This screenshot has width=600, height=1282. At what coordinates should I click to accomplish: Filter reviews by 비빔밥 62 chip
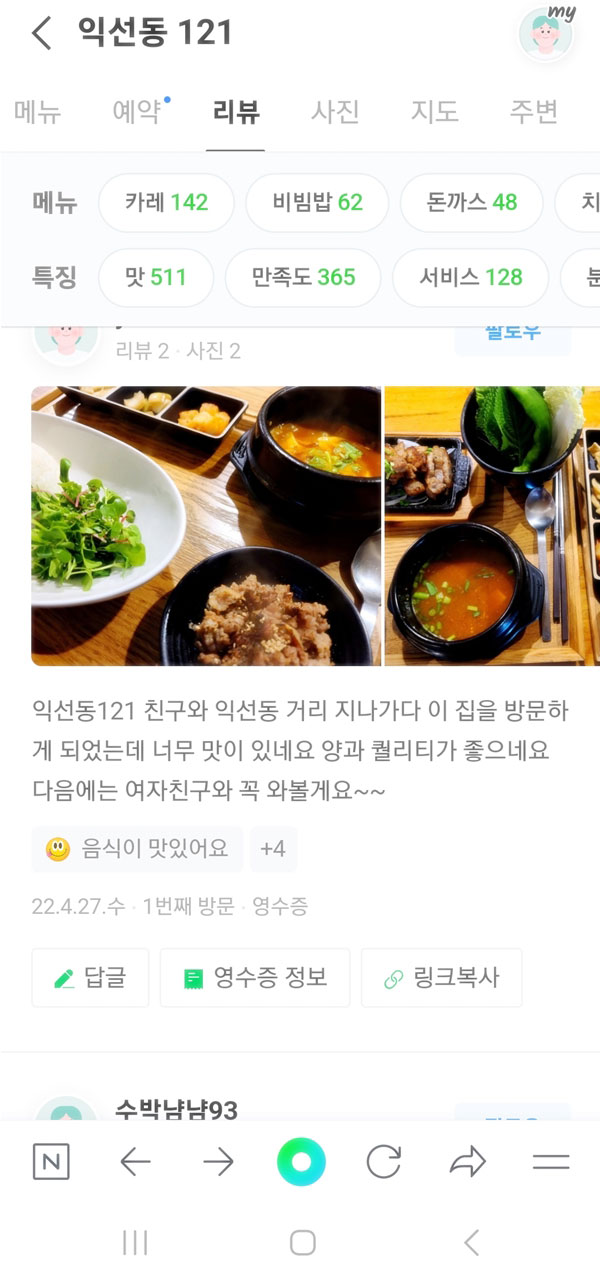317,203
